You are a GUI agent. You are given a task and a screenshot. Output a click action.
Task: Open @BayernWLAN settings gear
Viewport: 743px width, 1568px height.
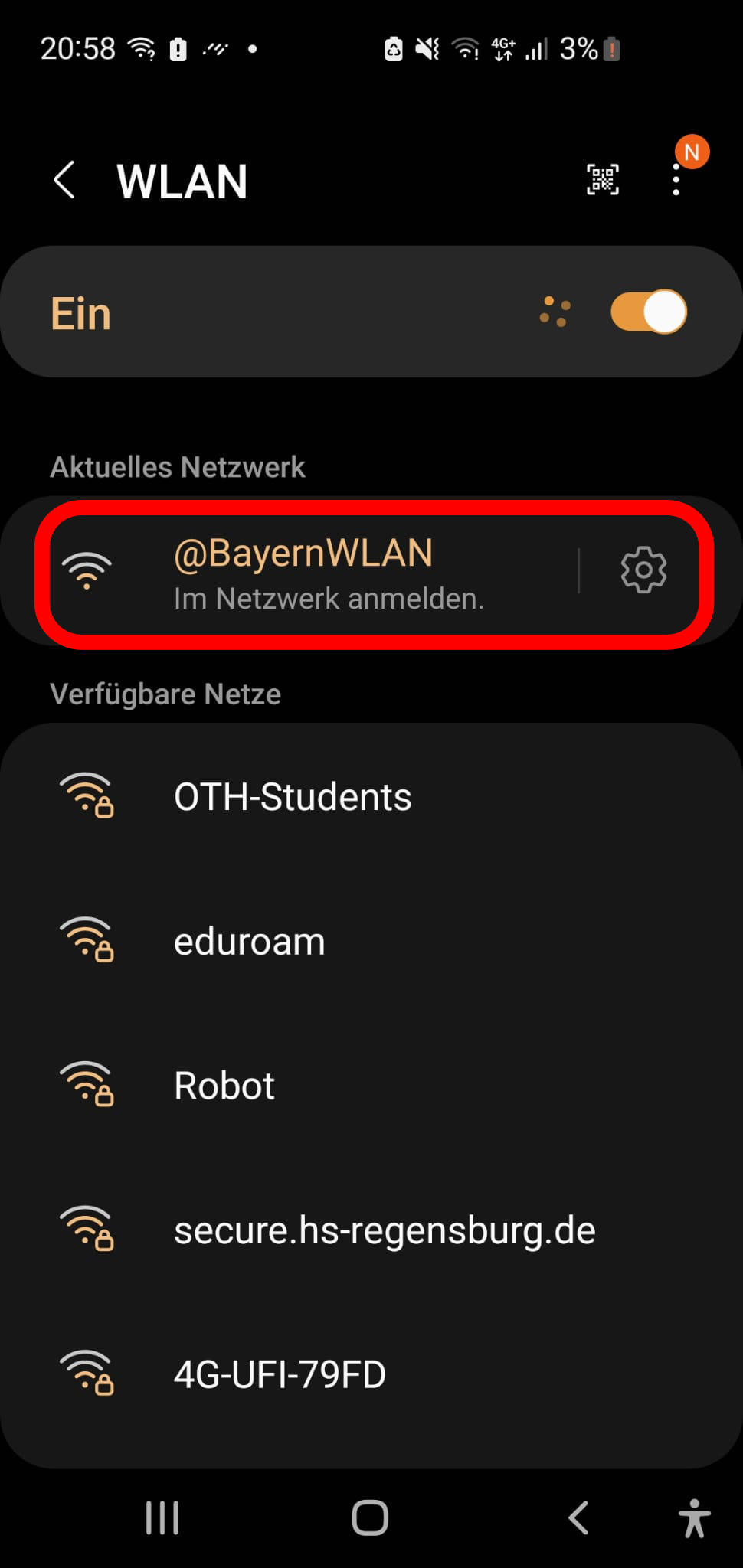tap(643, 570)
